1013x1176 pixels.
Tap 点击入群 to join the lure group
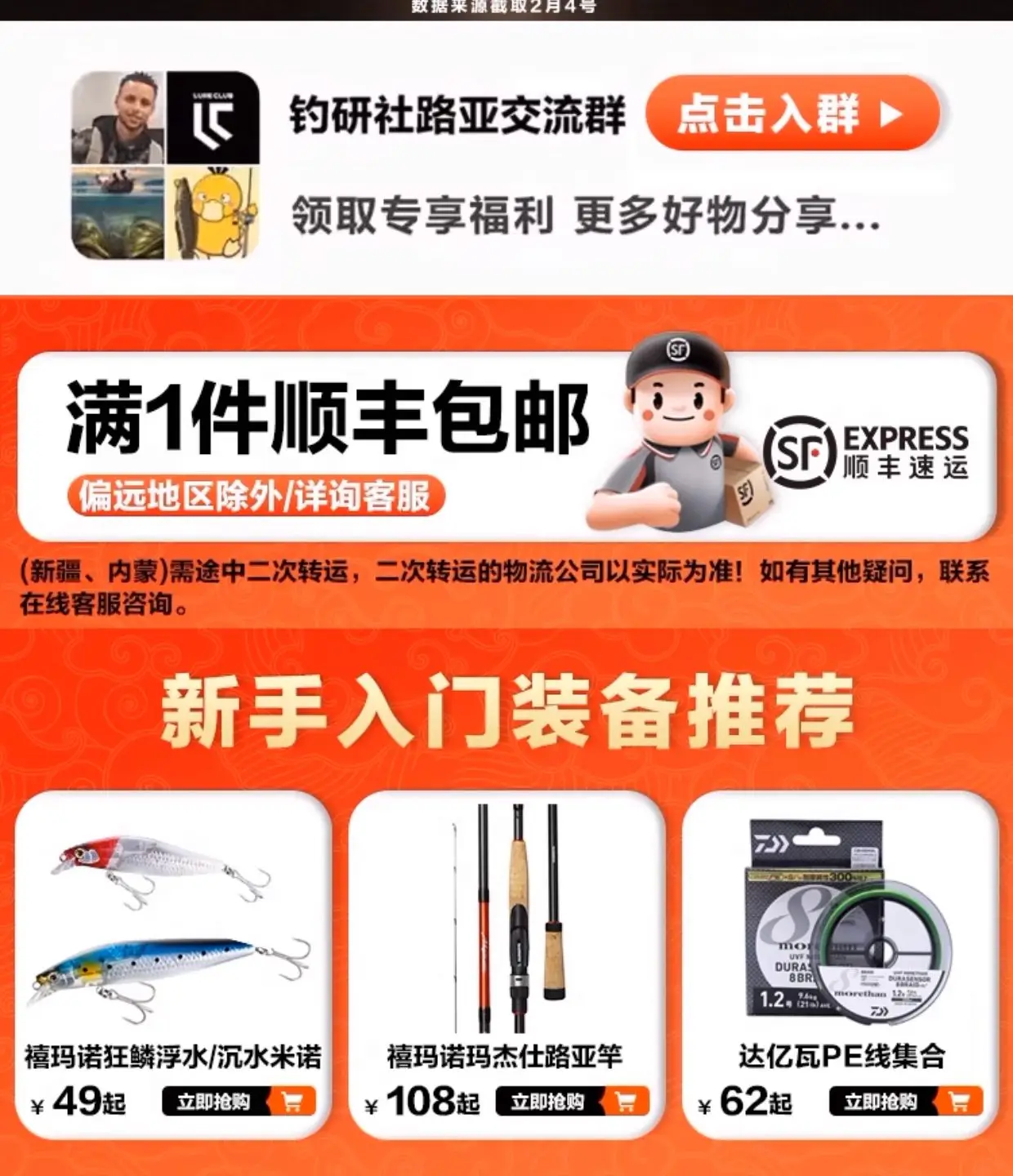pos(791,113)
